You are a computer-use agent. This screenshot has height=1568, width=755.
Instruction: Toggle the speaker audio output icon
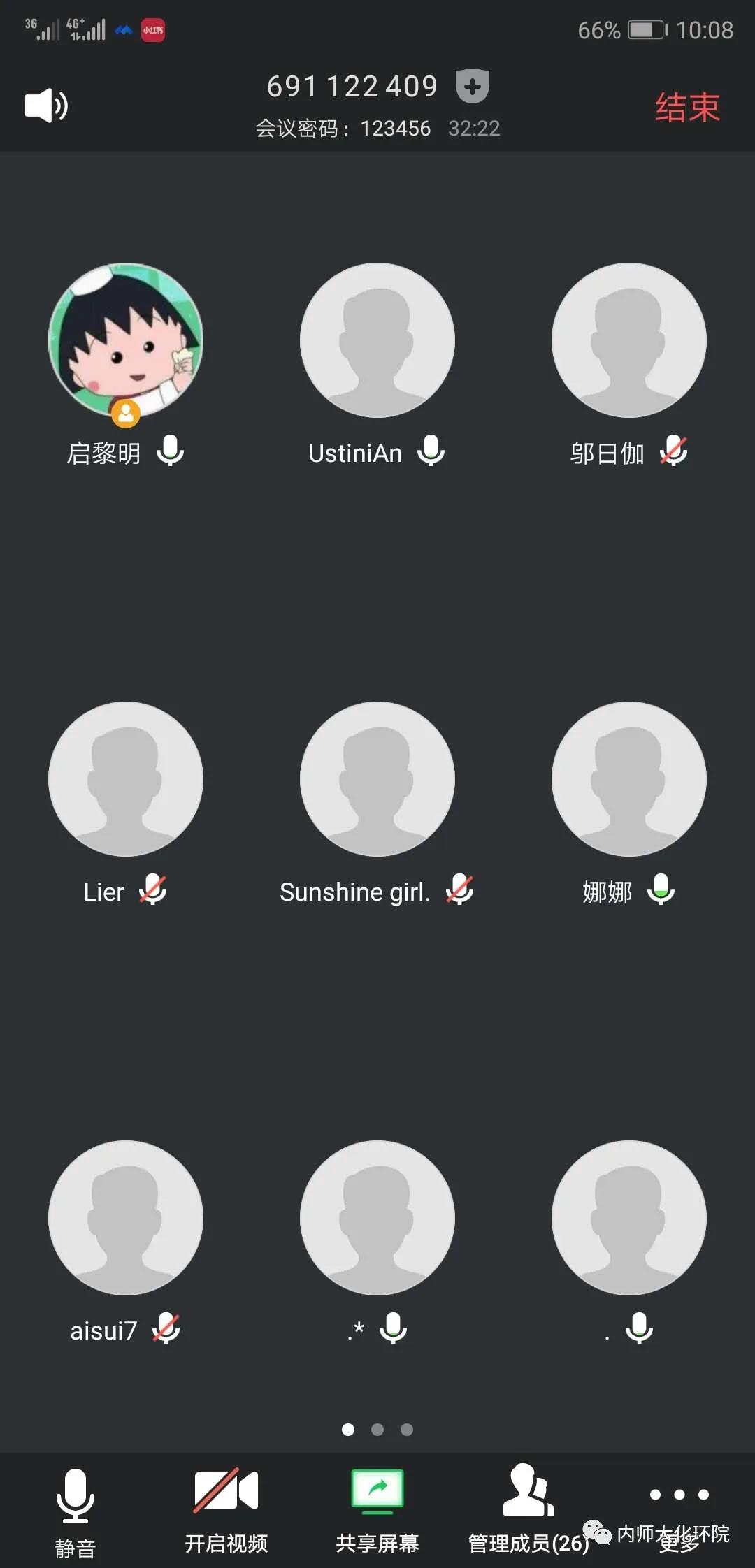(46, 106)
